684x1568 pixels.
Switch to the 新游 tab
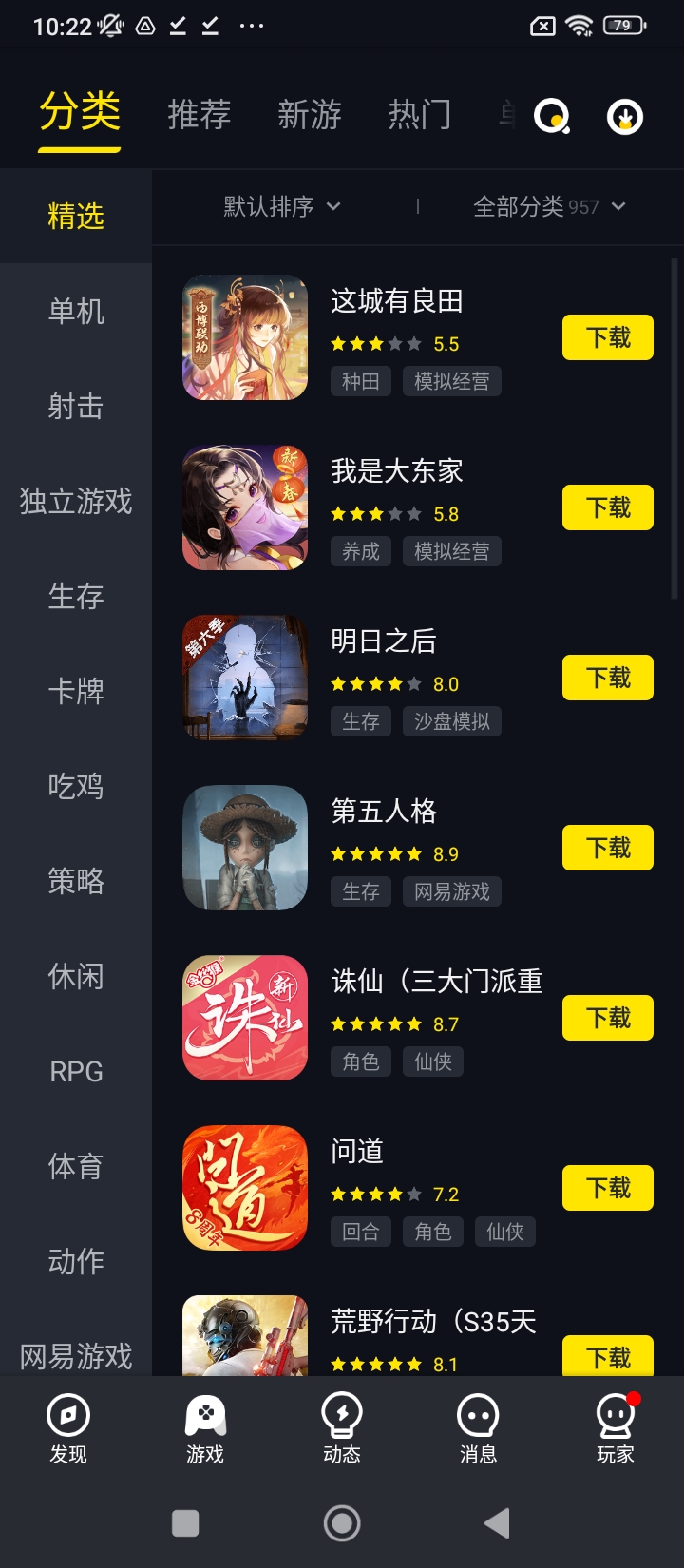pyautogui.click(x=309, y=115)
